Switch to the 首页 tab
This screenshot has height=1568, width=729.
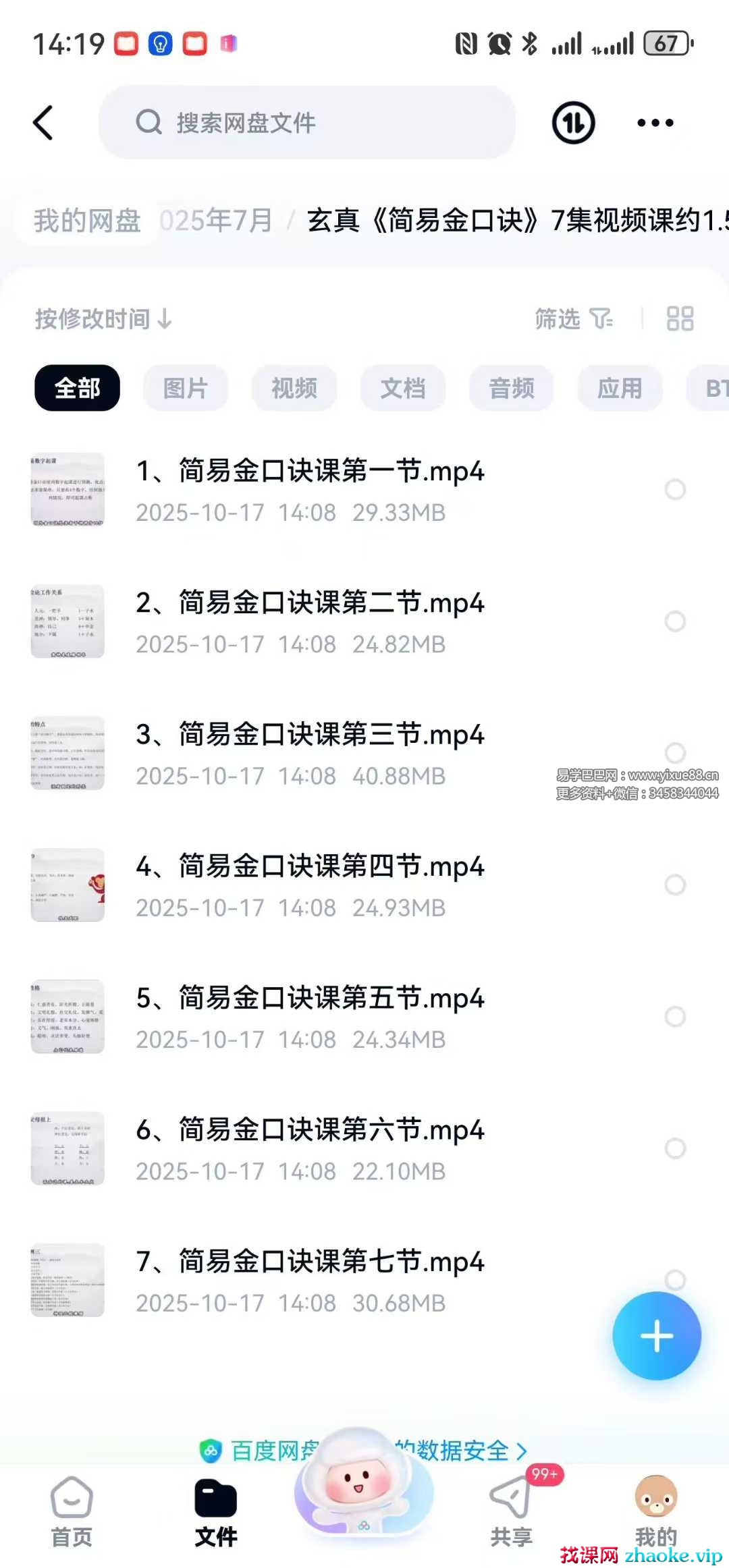pyautogui.click(x=72, y=1511)
